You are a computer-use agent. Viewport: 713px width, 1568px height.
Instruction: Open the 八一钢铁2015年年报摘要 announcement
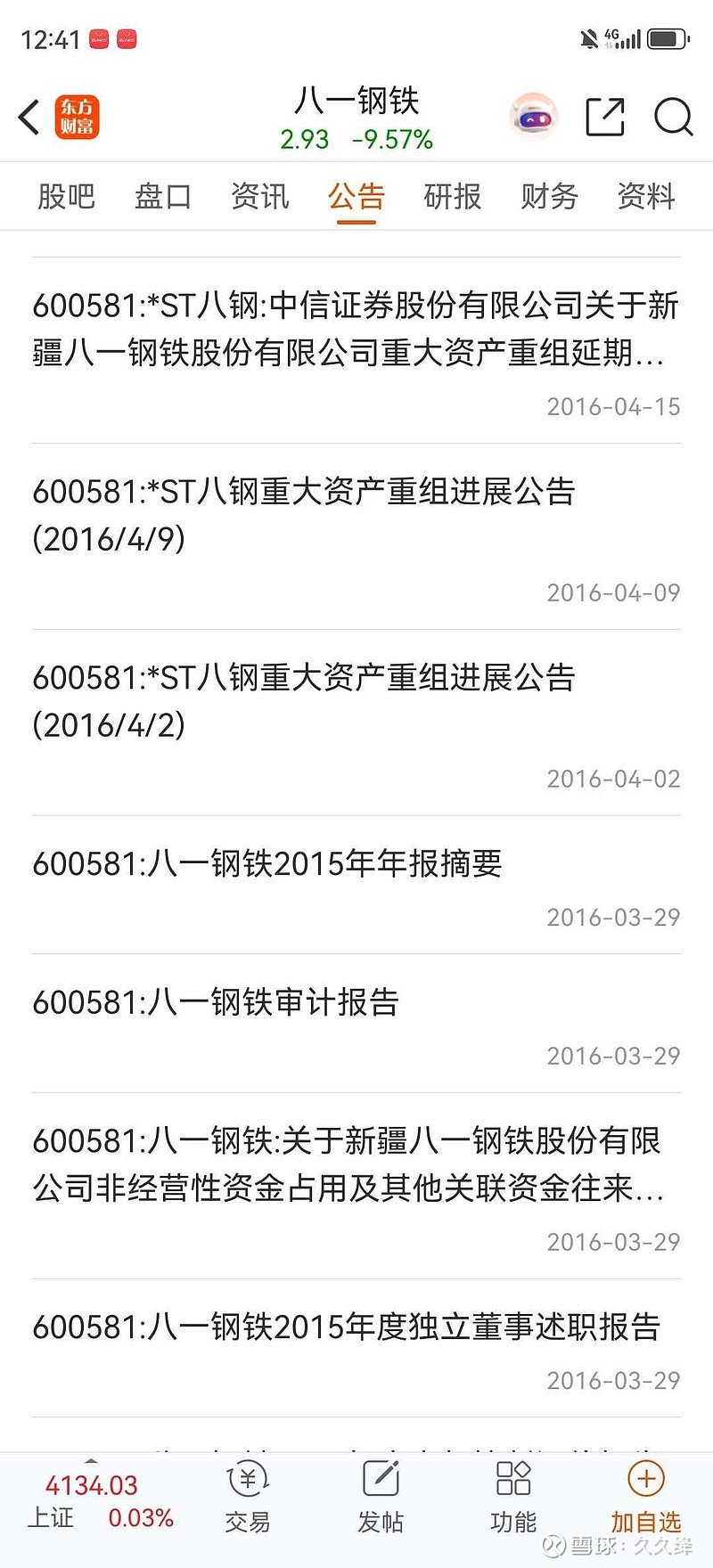(x=267, y=862)
